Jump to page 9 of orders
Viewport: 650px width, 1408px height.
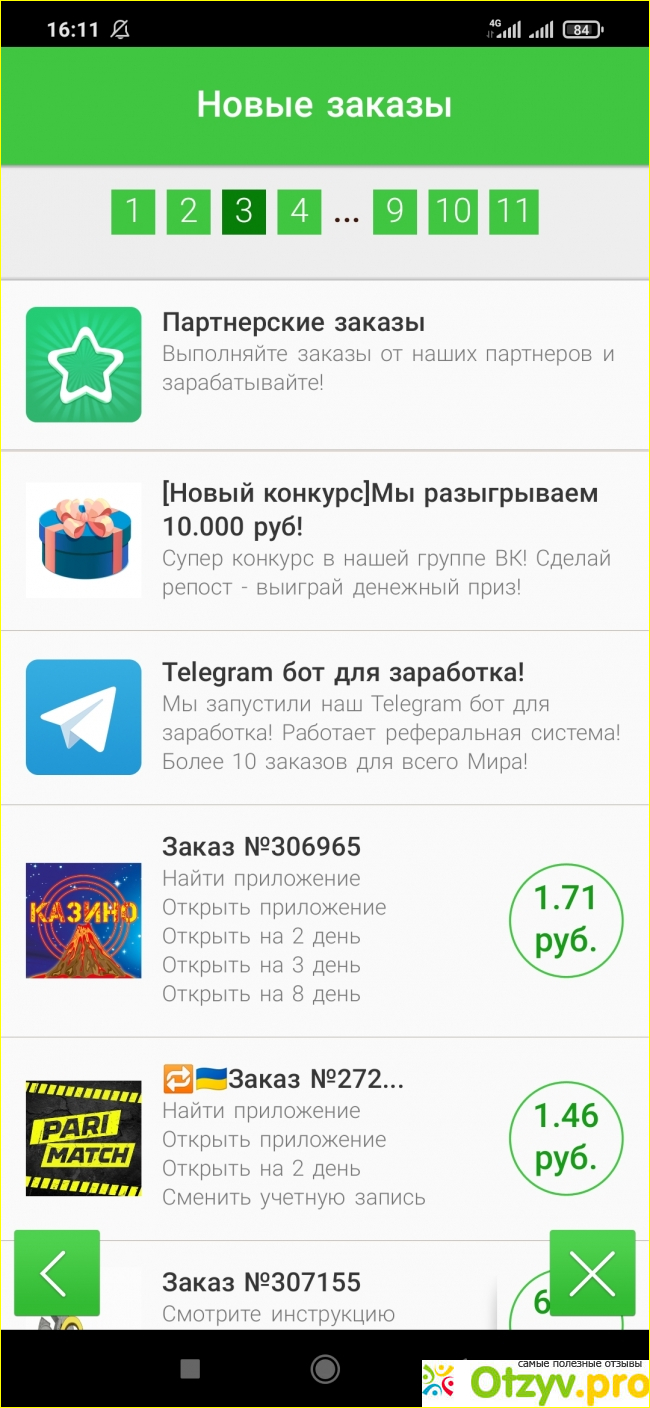pos(395,211)
